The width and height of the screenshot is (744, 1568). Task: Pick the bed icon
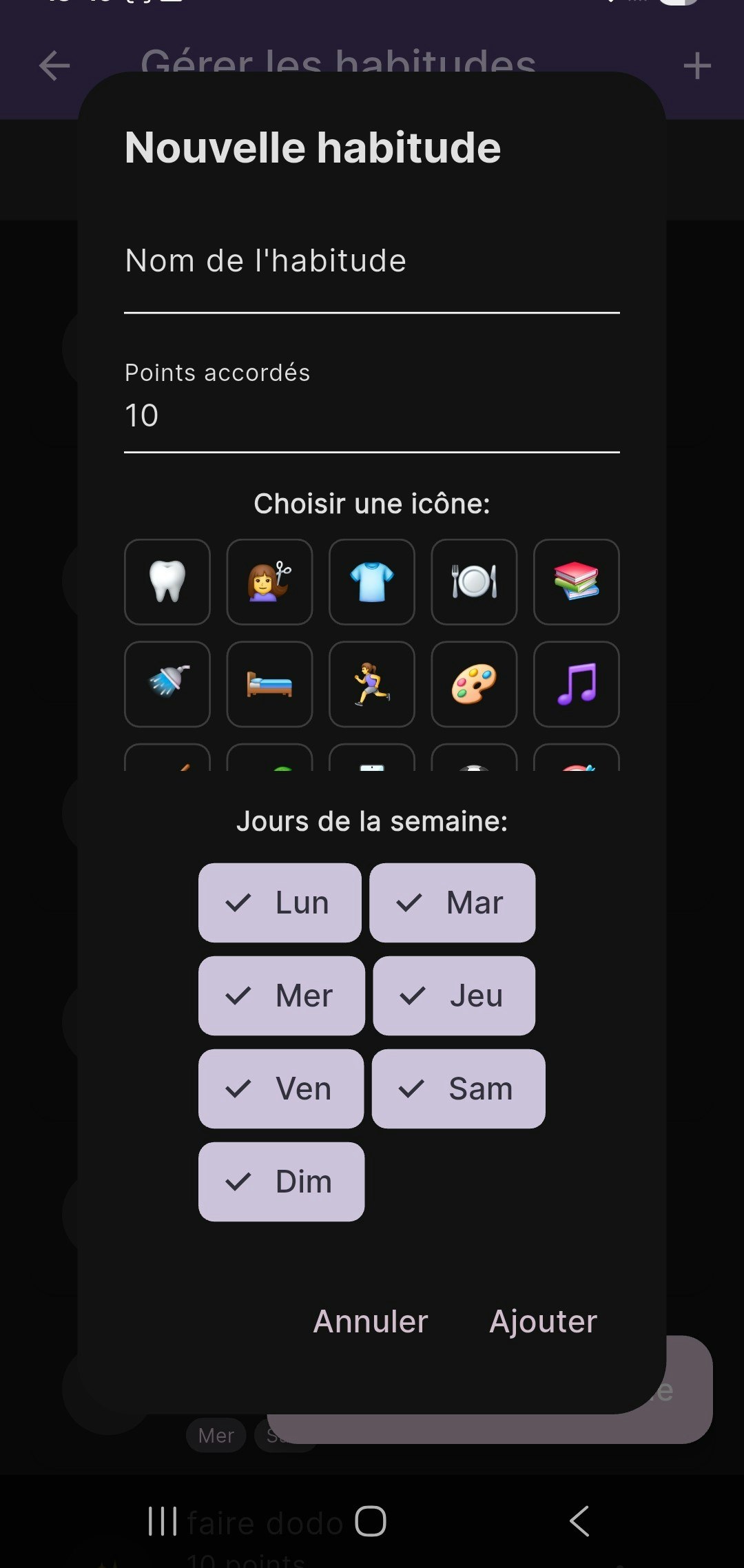click(269, 685)
